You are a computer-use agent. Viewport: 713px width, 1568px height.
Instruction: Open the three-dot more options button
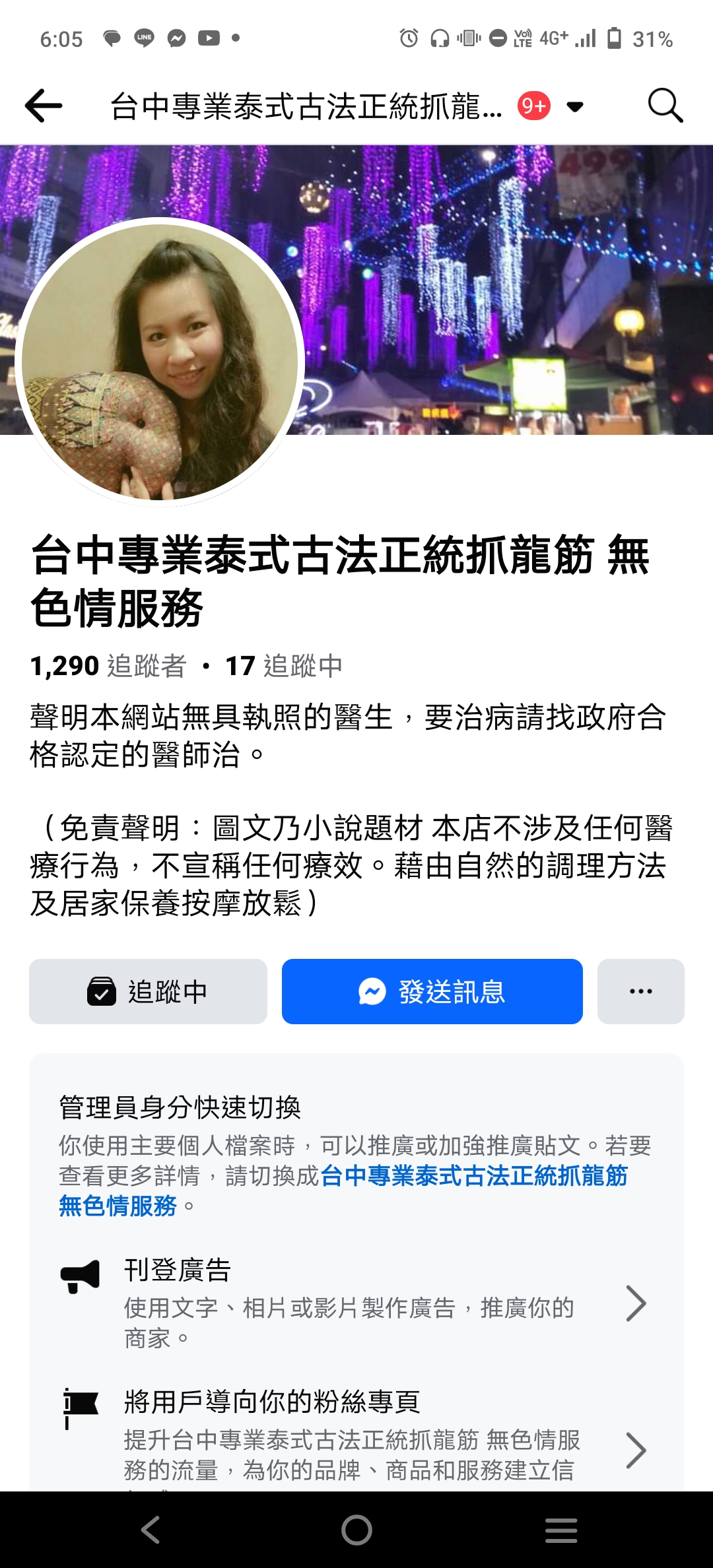coord(640,991)
